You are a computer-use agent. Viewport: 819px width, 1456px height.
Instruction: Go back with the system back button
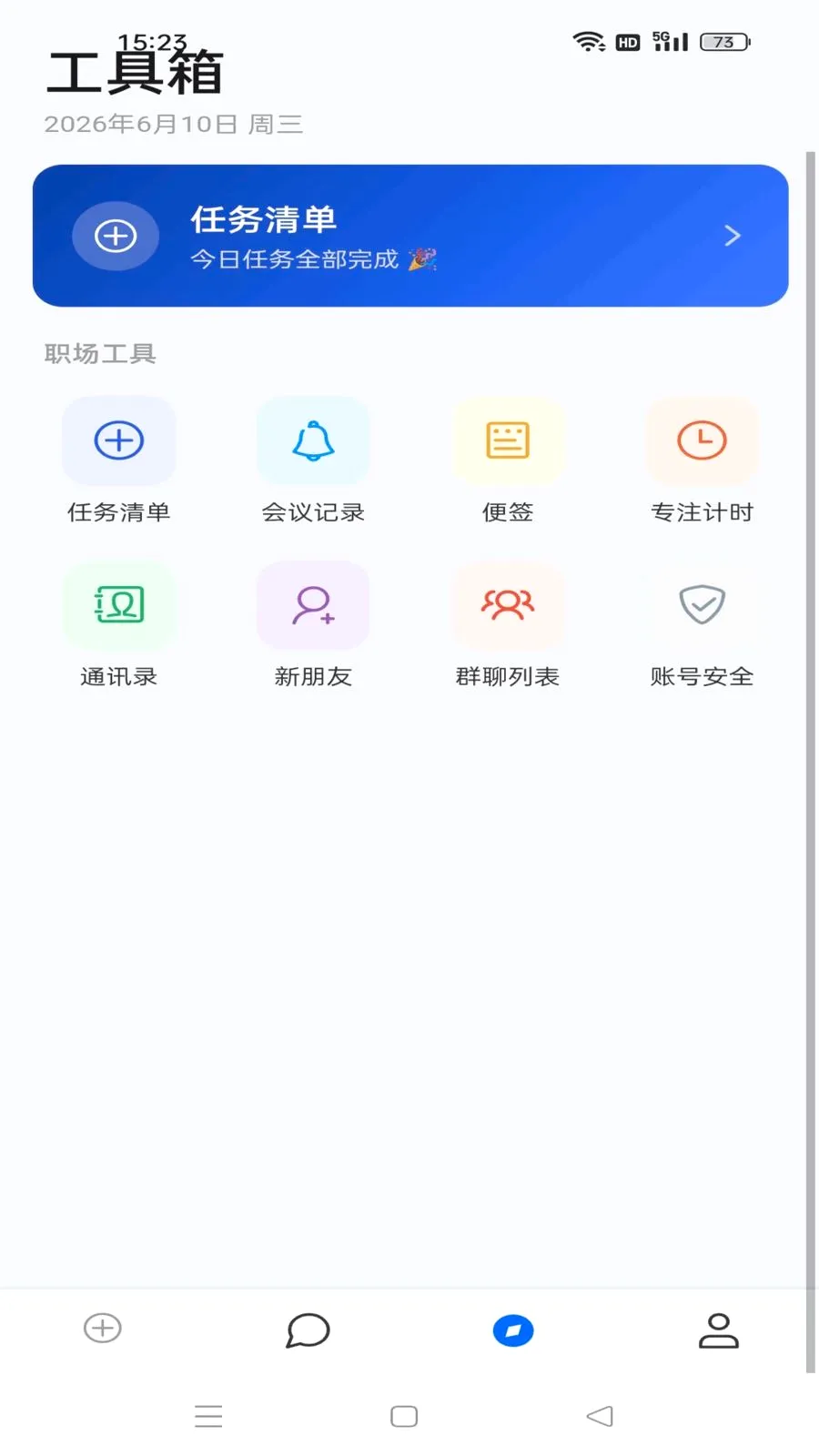coord(600,1416)
